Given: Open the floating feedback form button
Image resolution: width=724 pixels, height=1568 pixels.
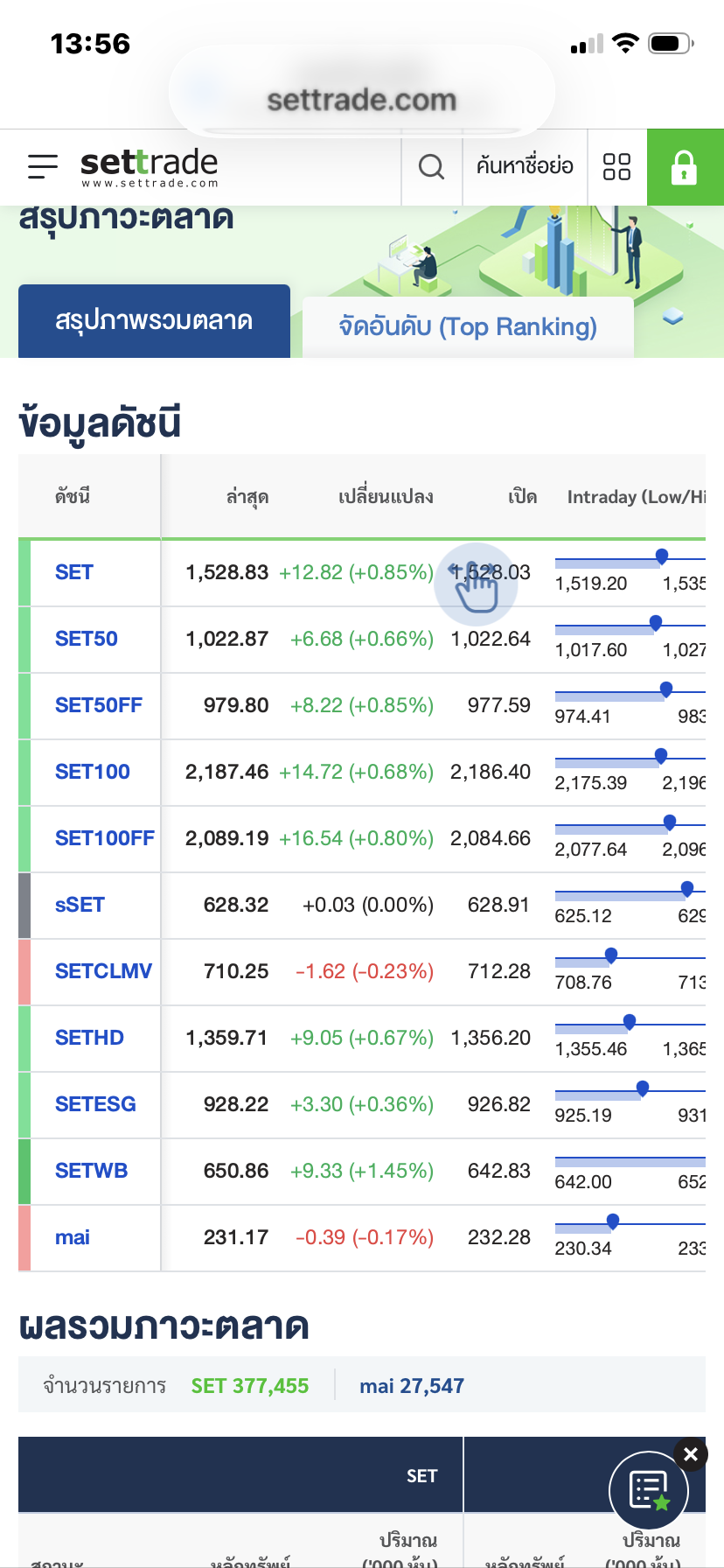Looking at the screenshot, I should 649,1490.
